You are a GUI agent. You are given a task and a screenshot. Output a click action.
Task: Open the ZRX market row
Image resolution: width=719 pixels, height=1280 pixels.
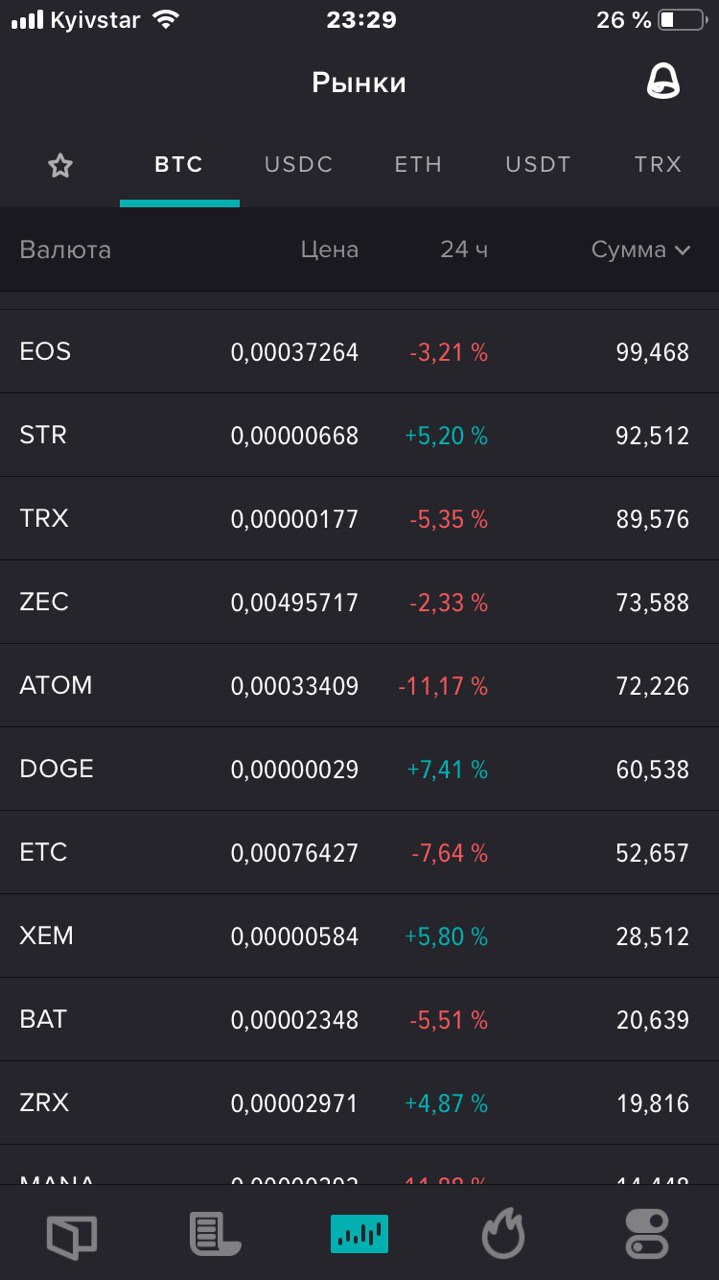click(x=359, y=1103)
